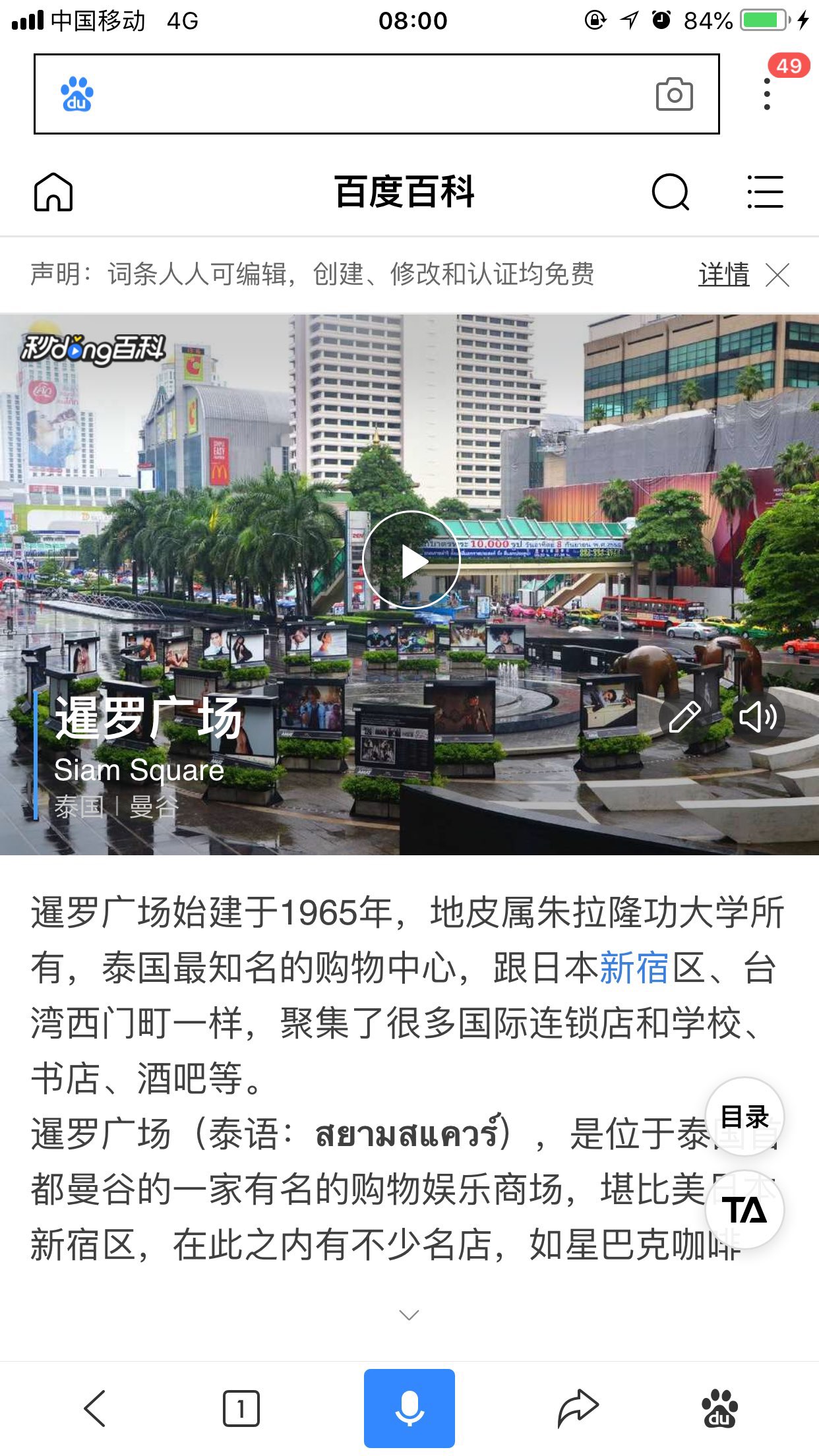819x1456 pixels.
Task: Open the 目录 table of contents button
Action: tap(744, 1116)
